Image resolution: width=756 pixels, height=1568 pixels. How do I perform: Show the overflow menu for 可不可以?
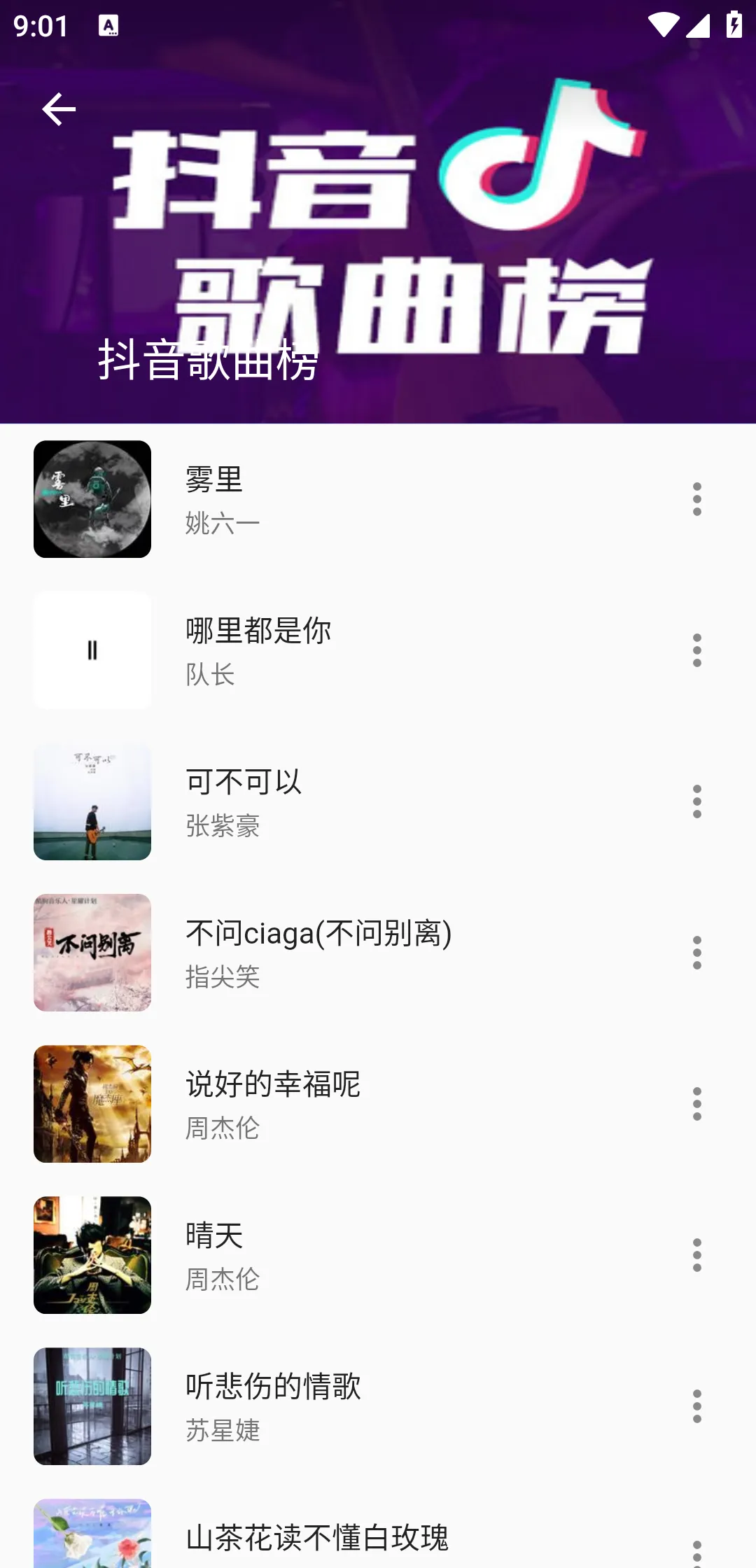click(x=696, y=801)
